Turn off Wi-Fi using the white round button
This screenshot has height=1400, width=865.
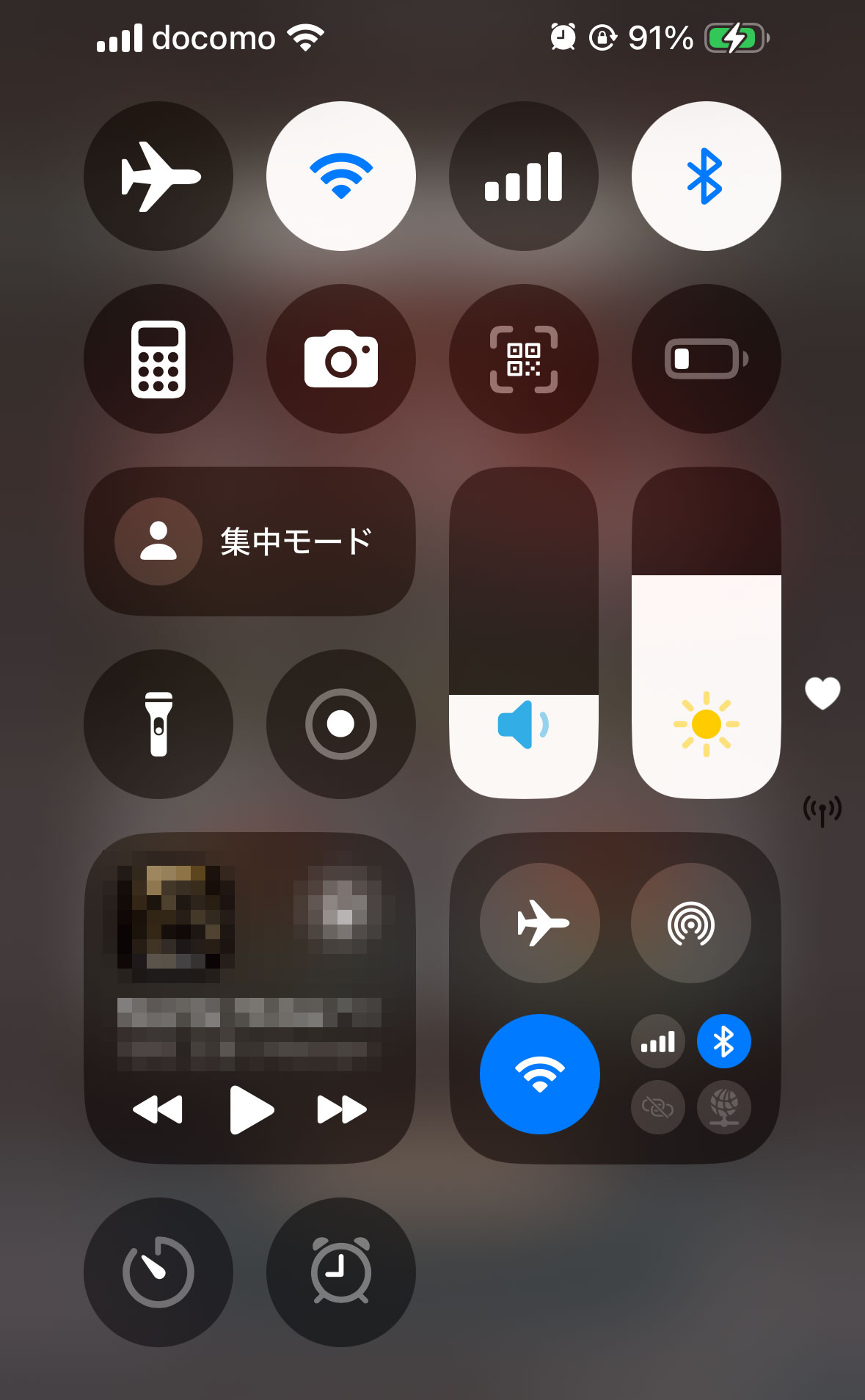coord(341,176)
